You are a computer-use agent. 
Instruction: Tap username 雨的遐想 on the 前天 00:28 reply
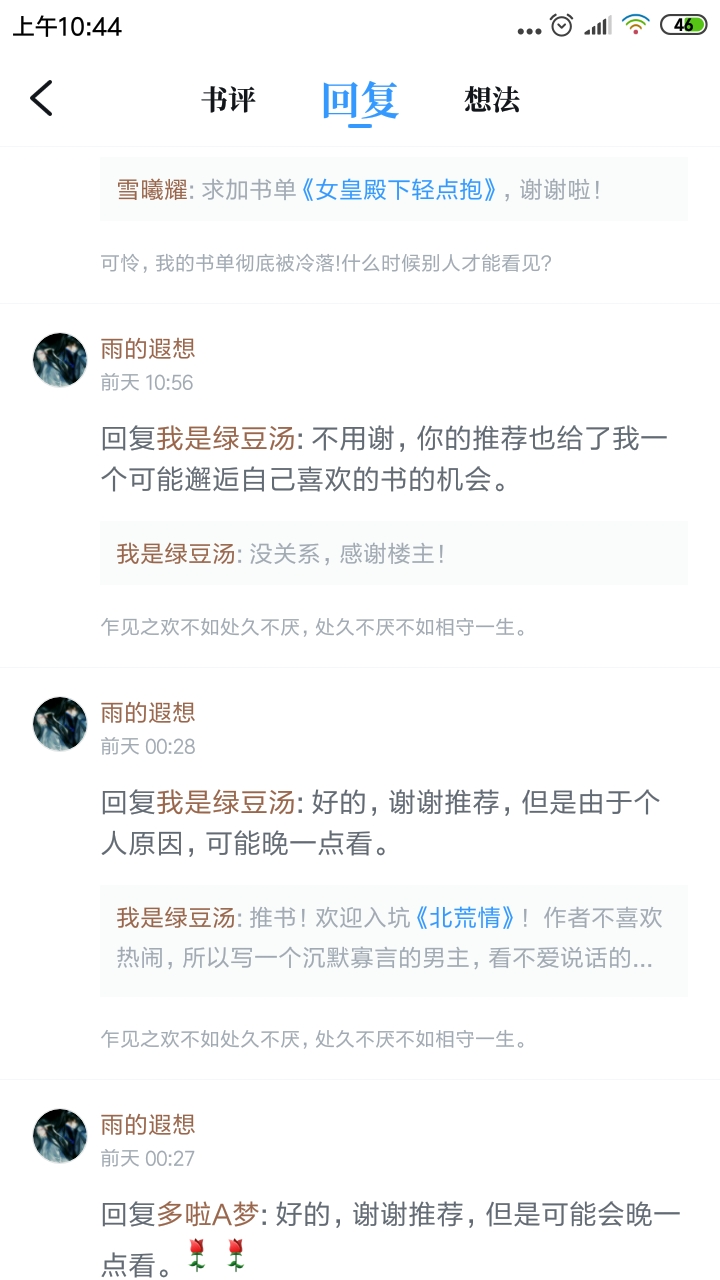(x=148, y=713)
